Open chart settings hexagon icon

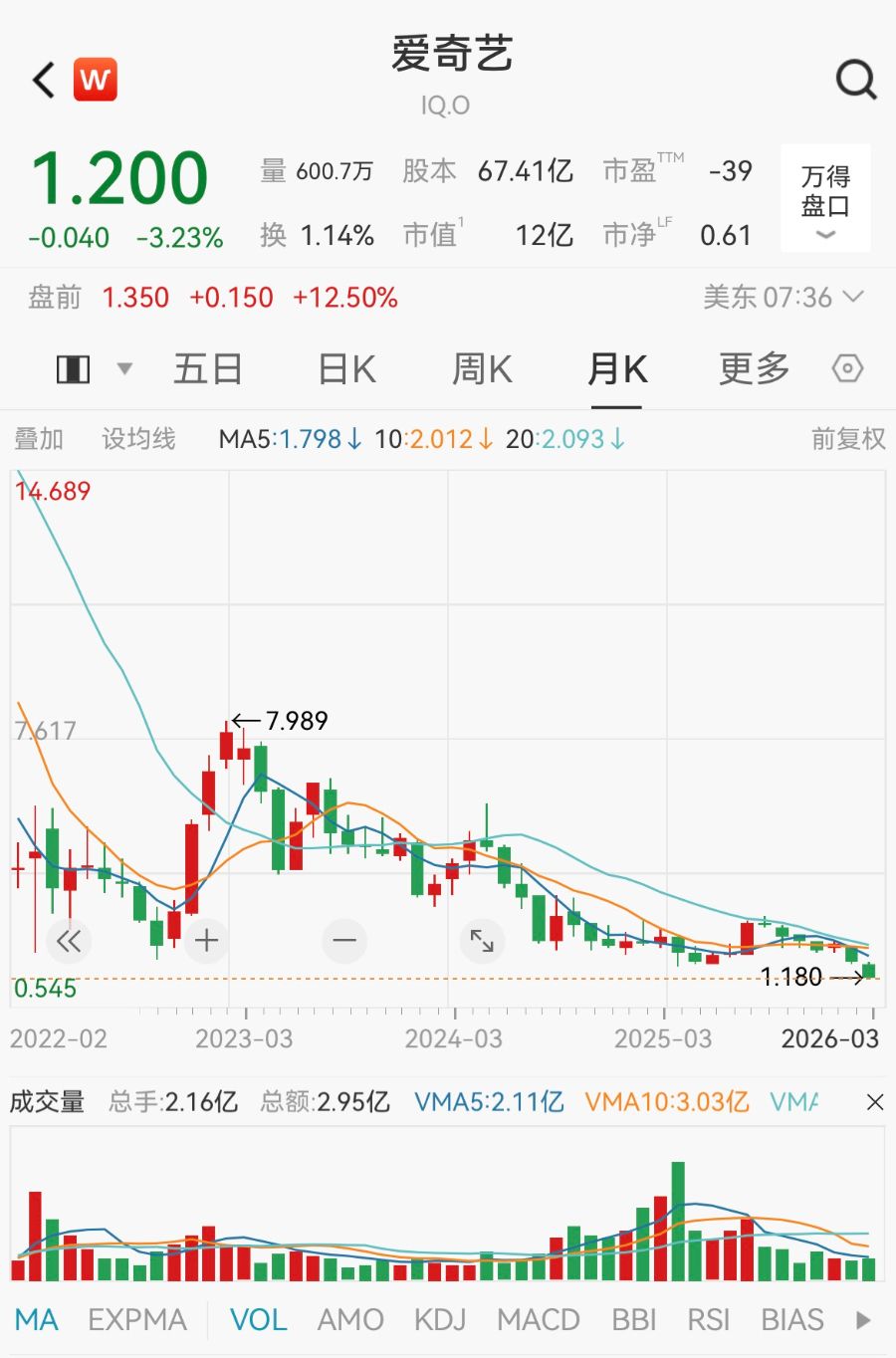click(846, 369)
